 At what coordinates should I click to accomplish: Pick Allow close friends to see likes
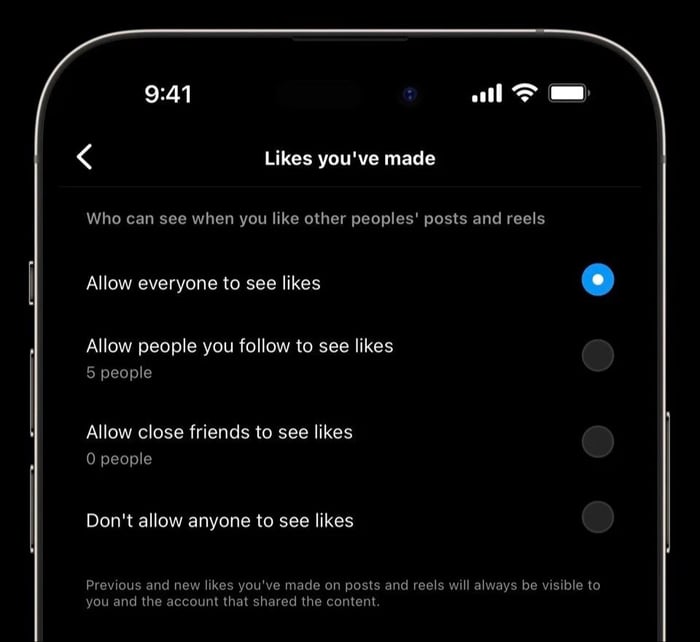click(x=597, y=441)
